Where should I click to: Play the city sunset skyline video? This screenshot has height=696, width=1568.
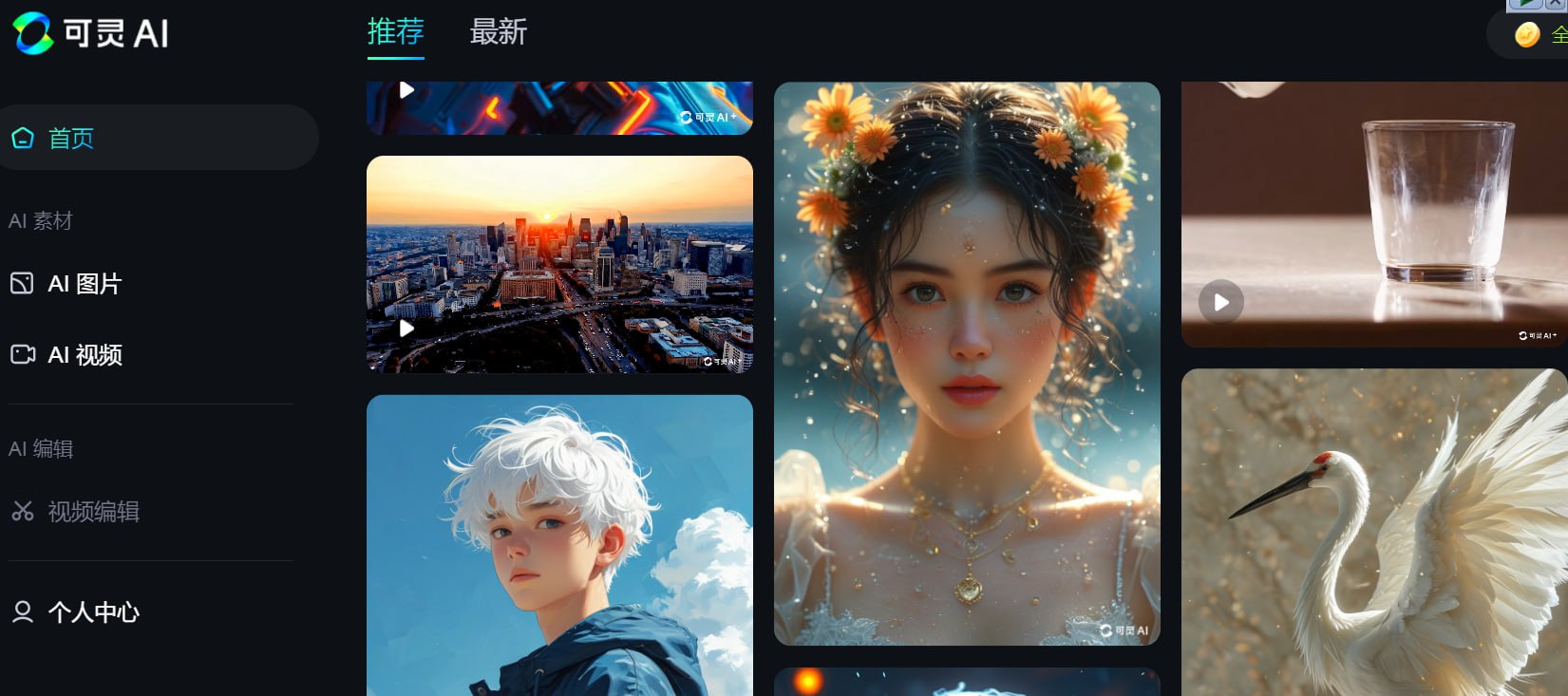406,329
